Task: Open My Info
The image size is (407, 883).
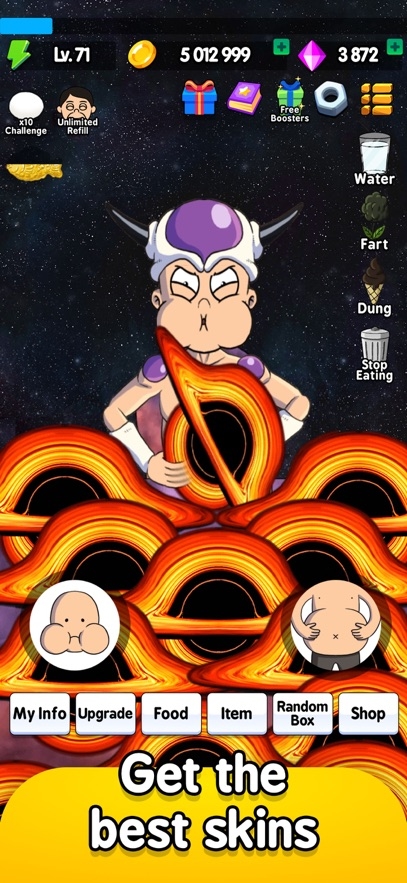Action: click(40, 713)
